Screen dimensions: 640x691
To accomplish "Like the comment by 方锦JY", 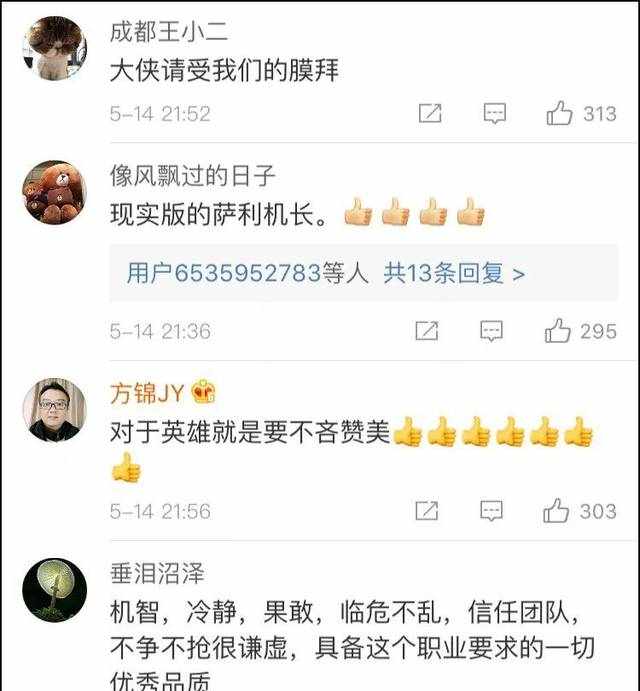I will (557, 511).
